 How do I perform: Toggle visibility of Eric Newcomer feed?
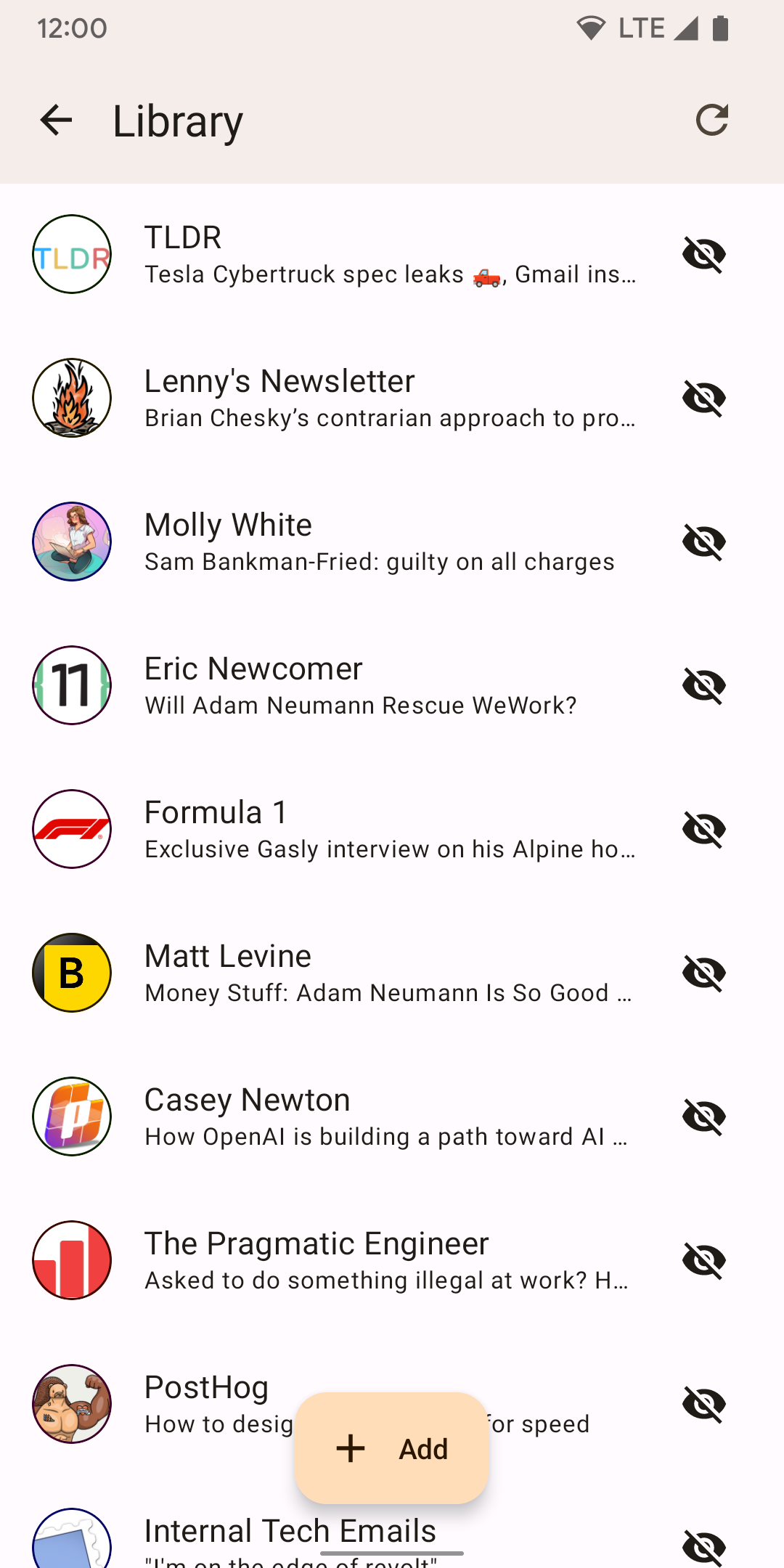pyautogui.click(x=703, y=685)
